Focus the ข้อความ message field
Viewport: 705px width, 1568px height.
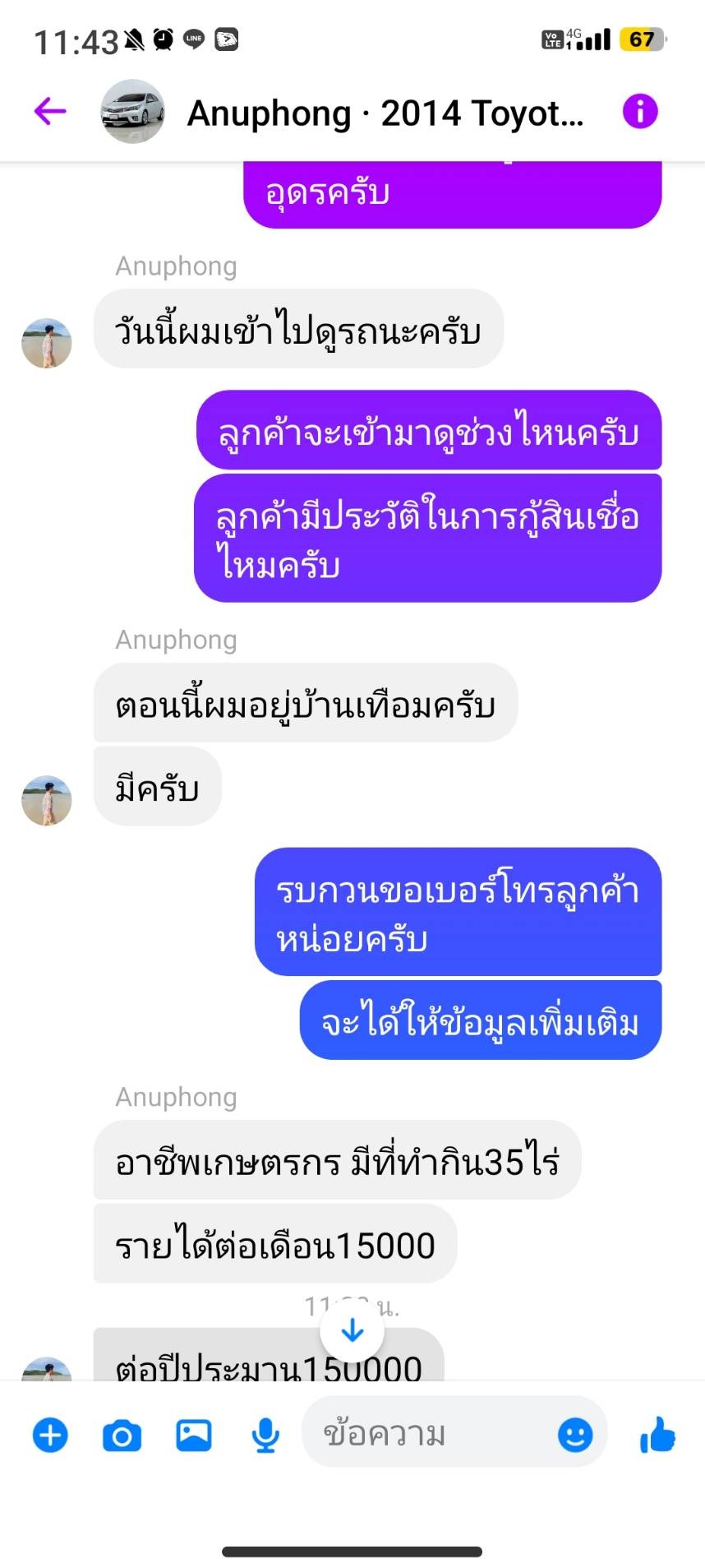[427, 1435]
